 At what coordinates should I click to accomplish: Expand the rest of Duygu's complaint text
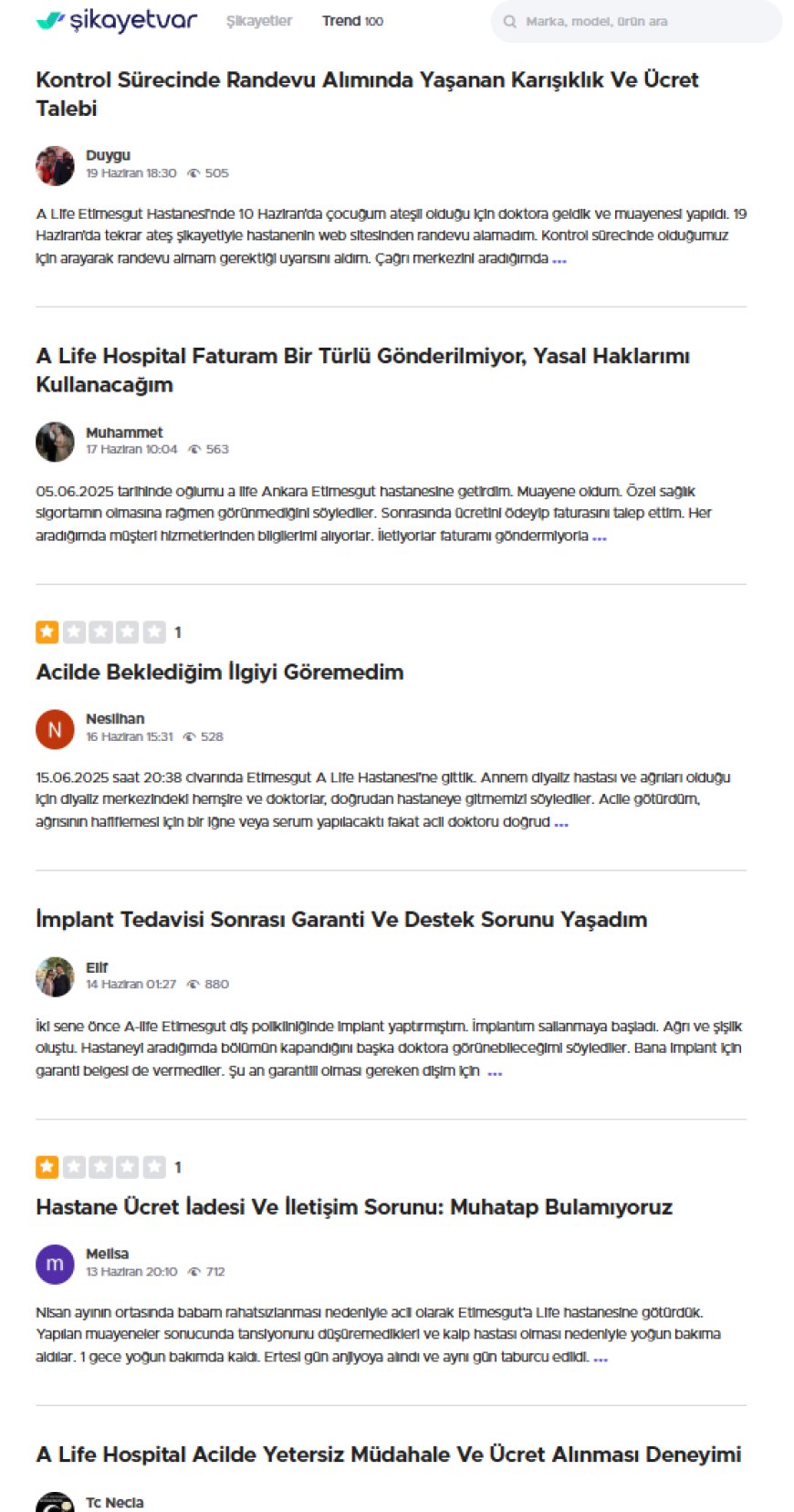[x=559, y=259]
